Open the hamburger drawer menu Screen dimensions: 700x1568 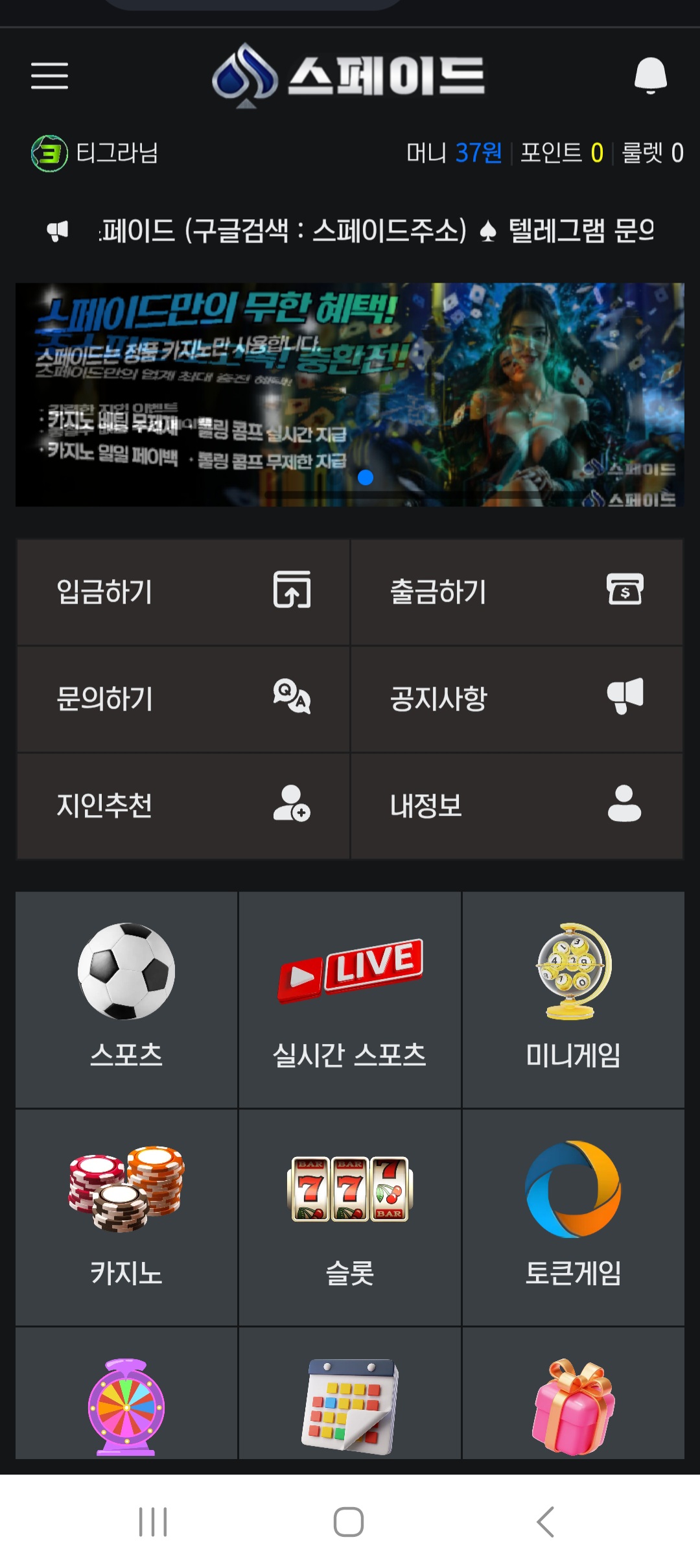point(49,76)
